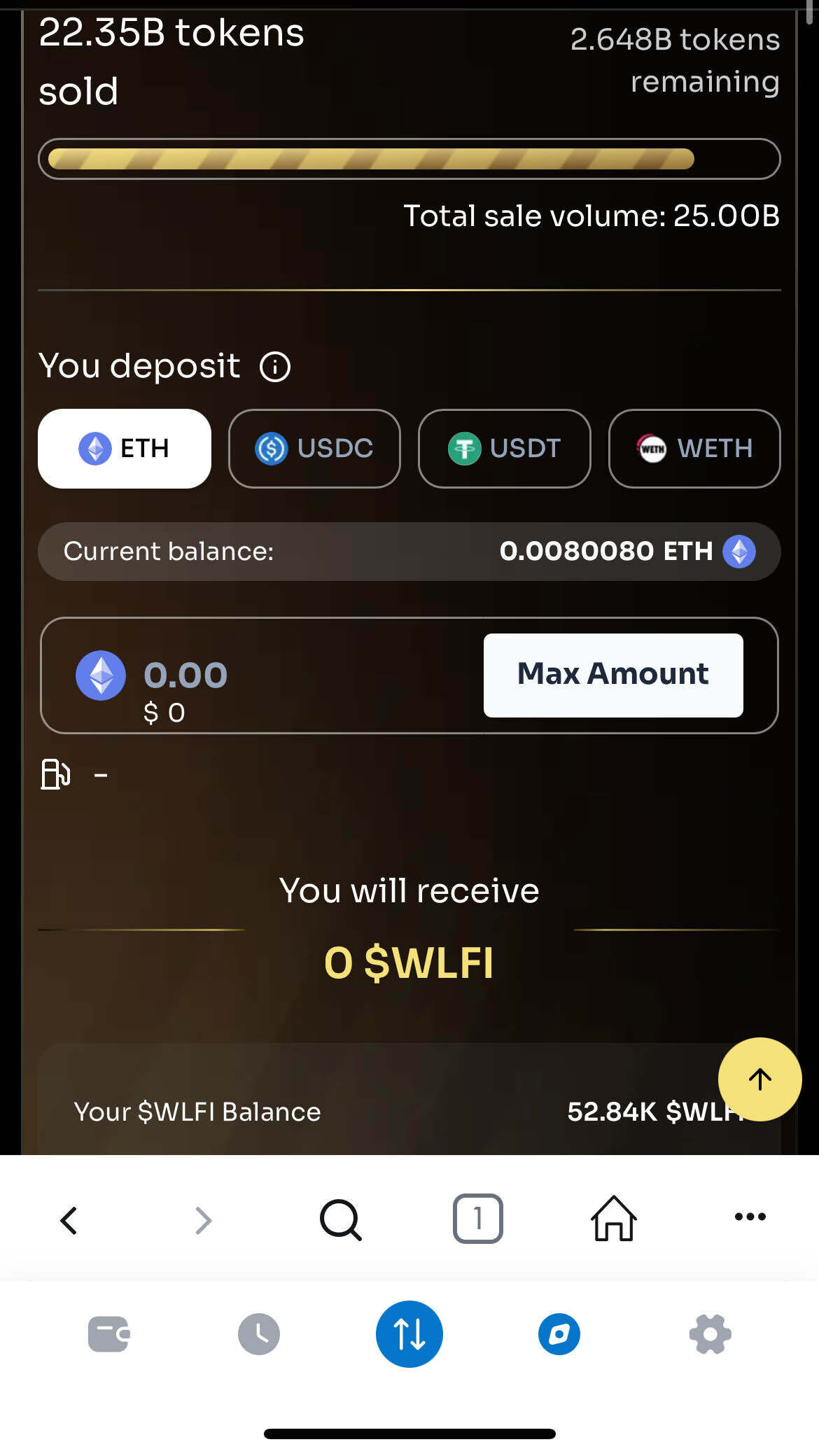Tap the Max Amount button
This screenshot has height=1456, width=819.
pyautogui.click(x=613, y=675)
